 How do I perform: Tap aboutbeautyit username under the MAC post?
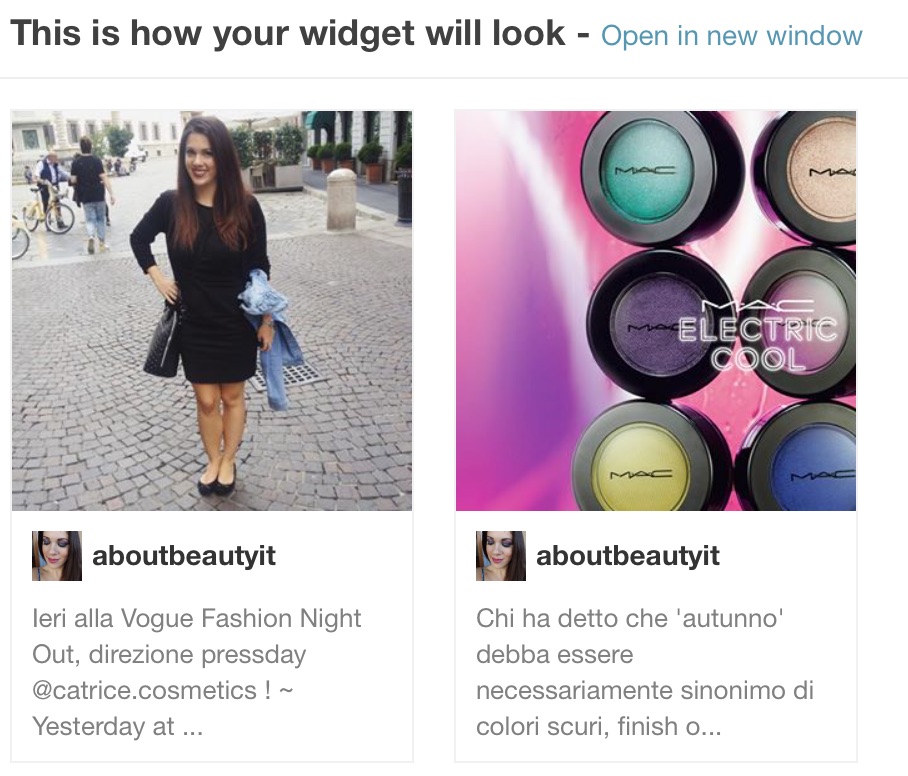point(628,556)
